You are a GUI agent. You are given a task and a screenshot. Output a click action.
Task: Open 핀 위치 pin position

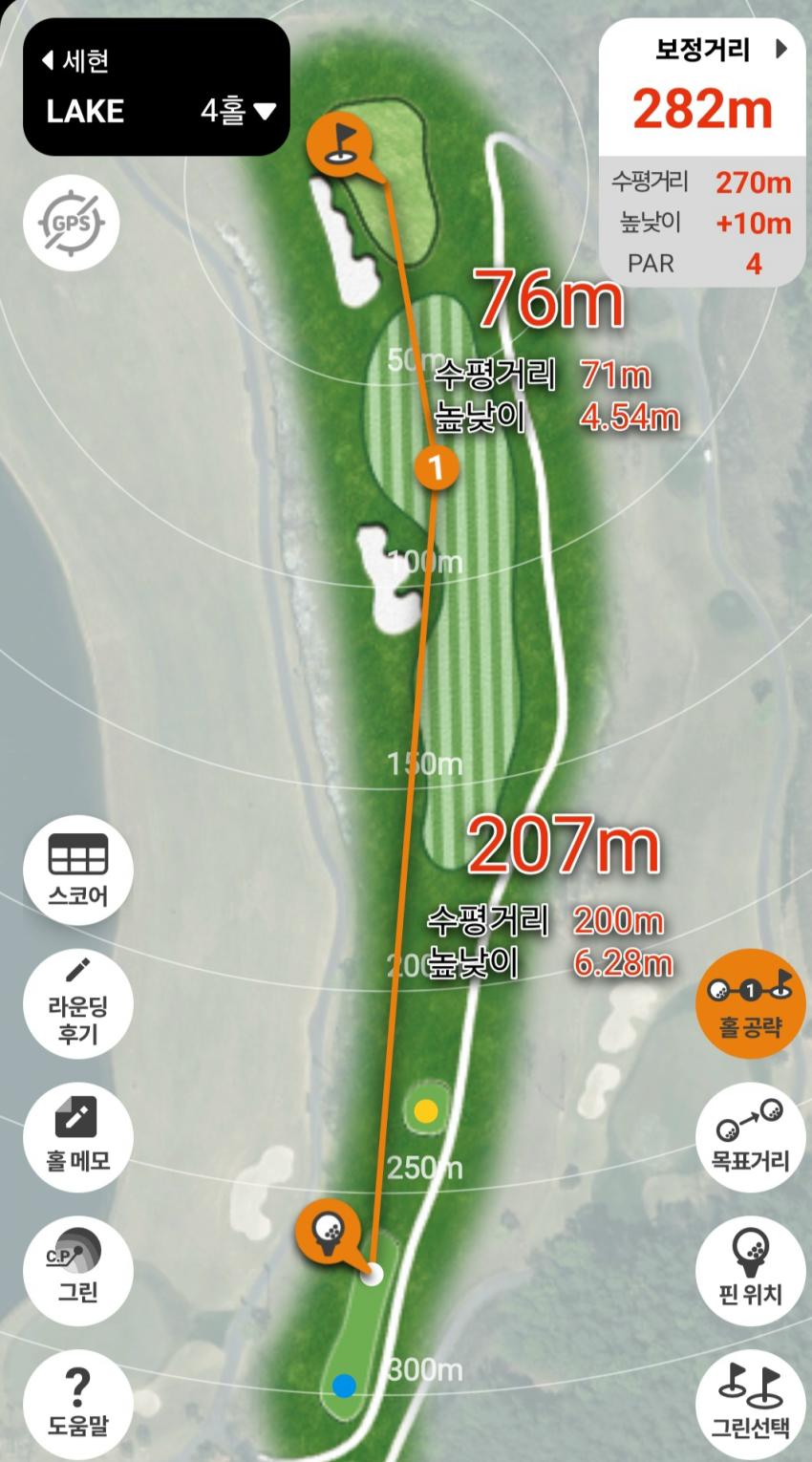click(750, 1269)
